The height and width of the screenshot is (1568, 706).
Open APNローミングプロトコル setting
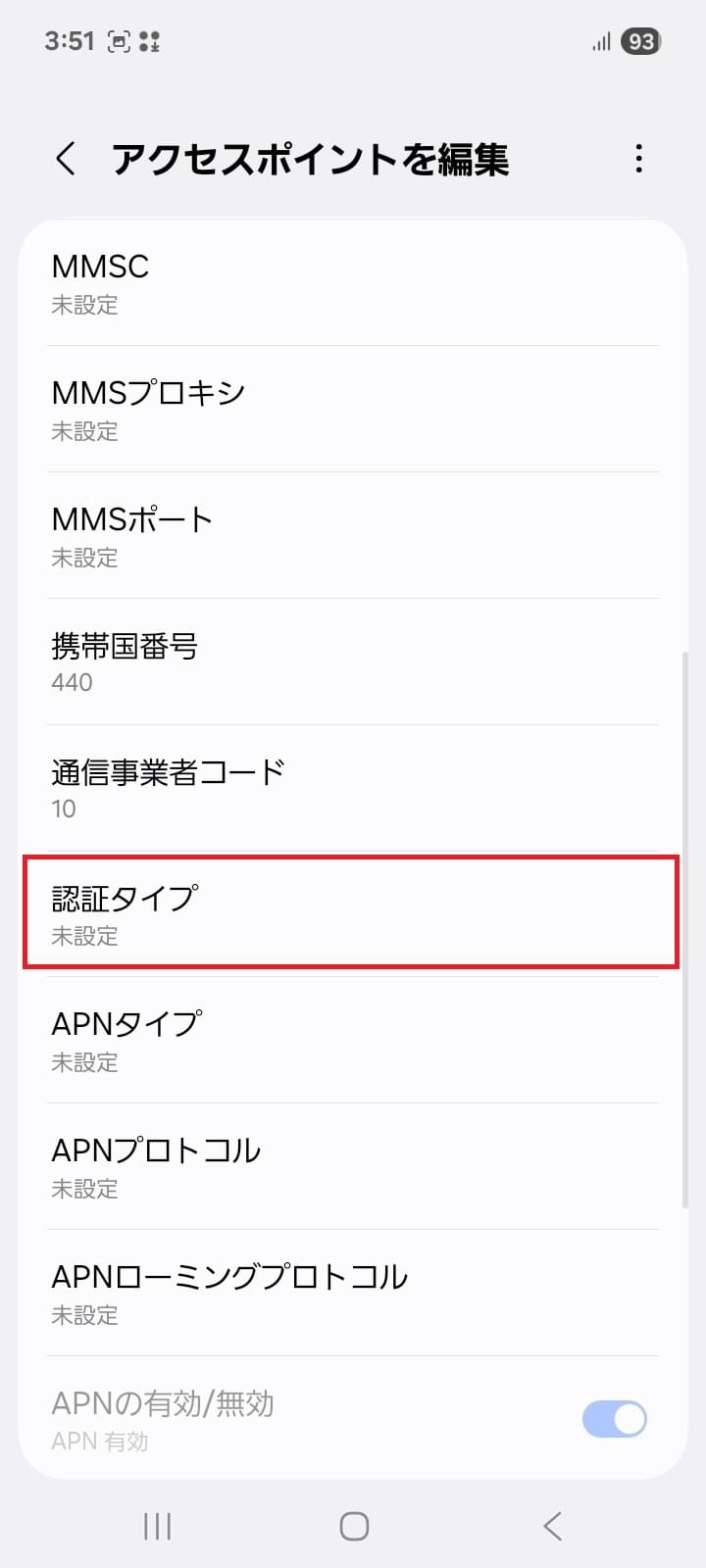353,1294
